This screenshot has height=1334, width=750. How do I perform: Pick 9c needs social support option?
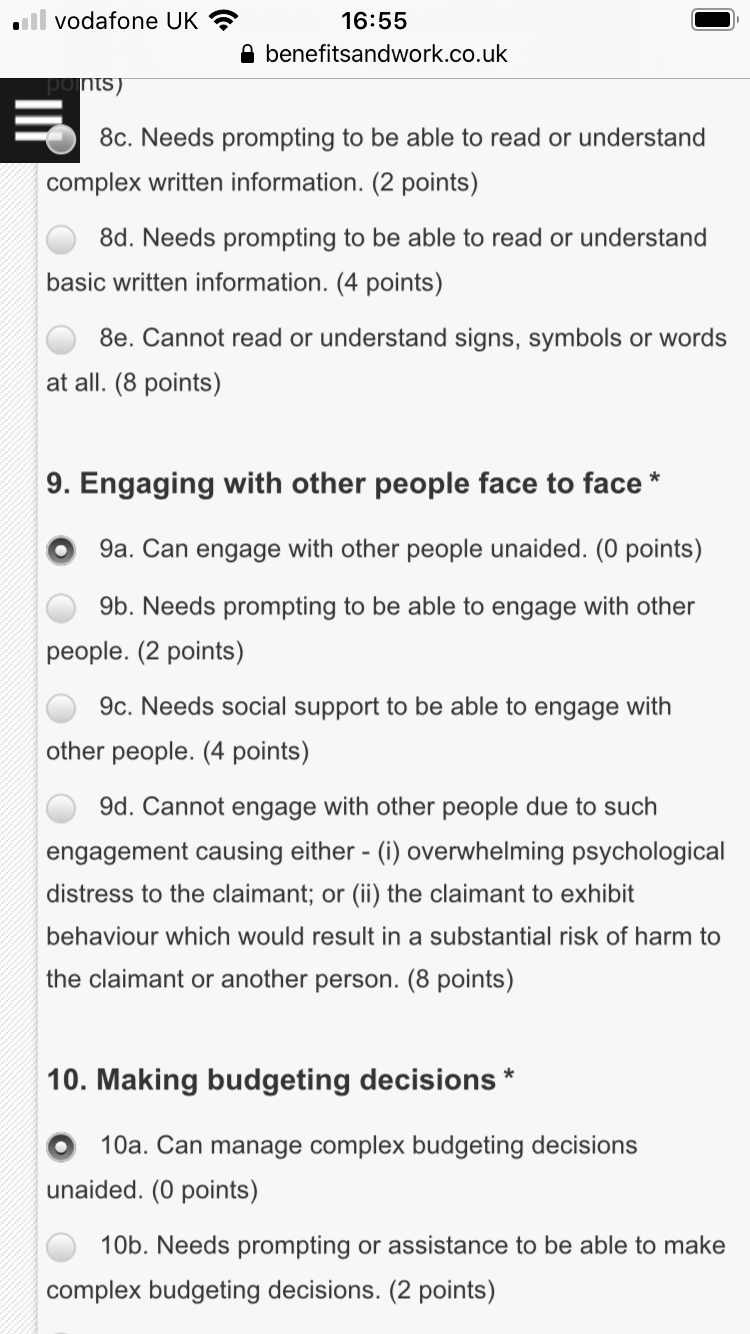coord(62,708)
